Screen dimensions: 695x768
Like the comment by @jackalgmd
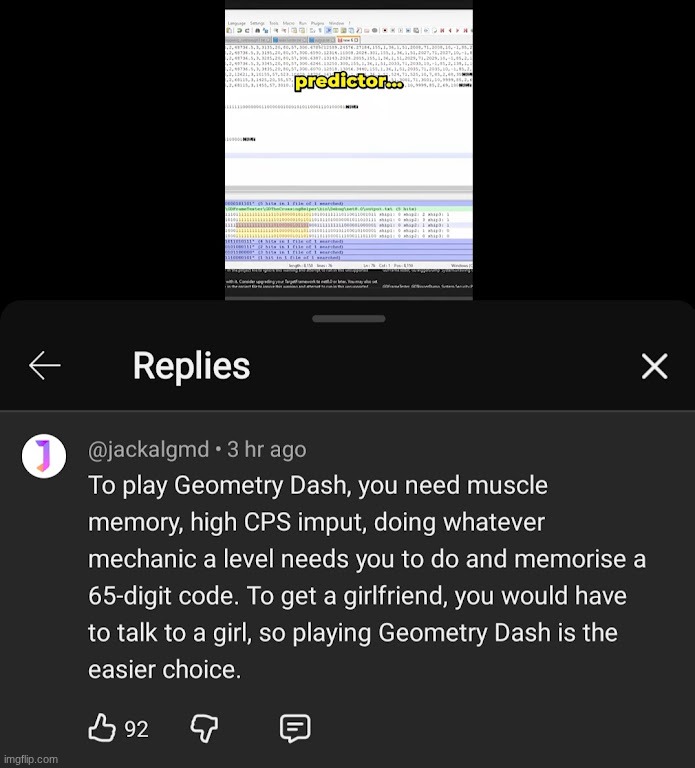(103, 729)
